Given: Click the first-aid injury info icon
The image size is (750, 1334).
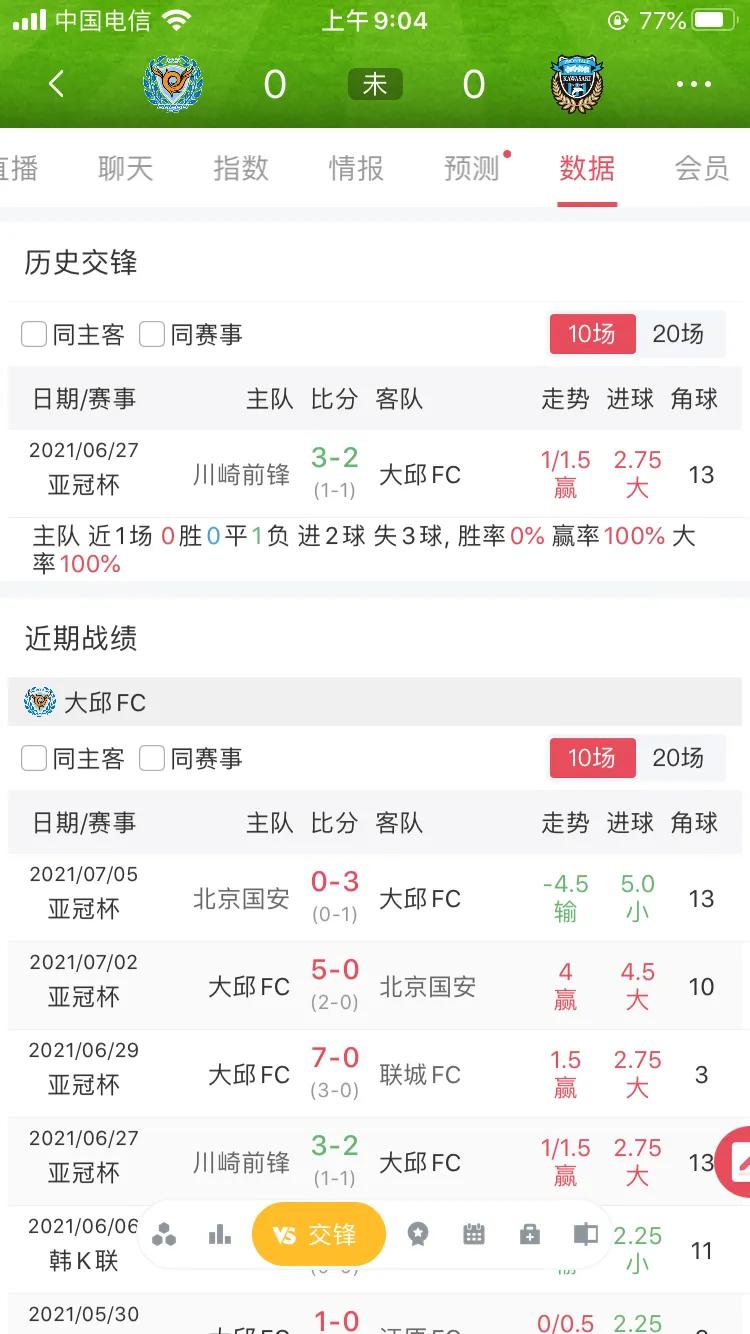Looking at the screenshot, I should tap(529, 1234).
